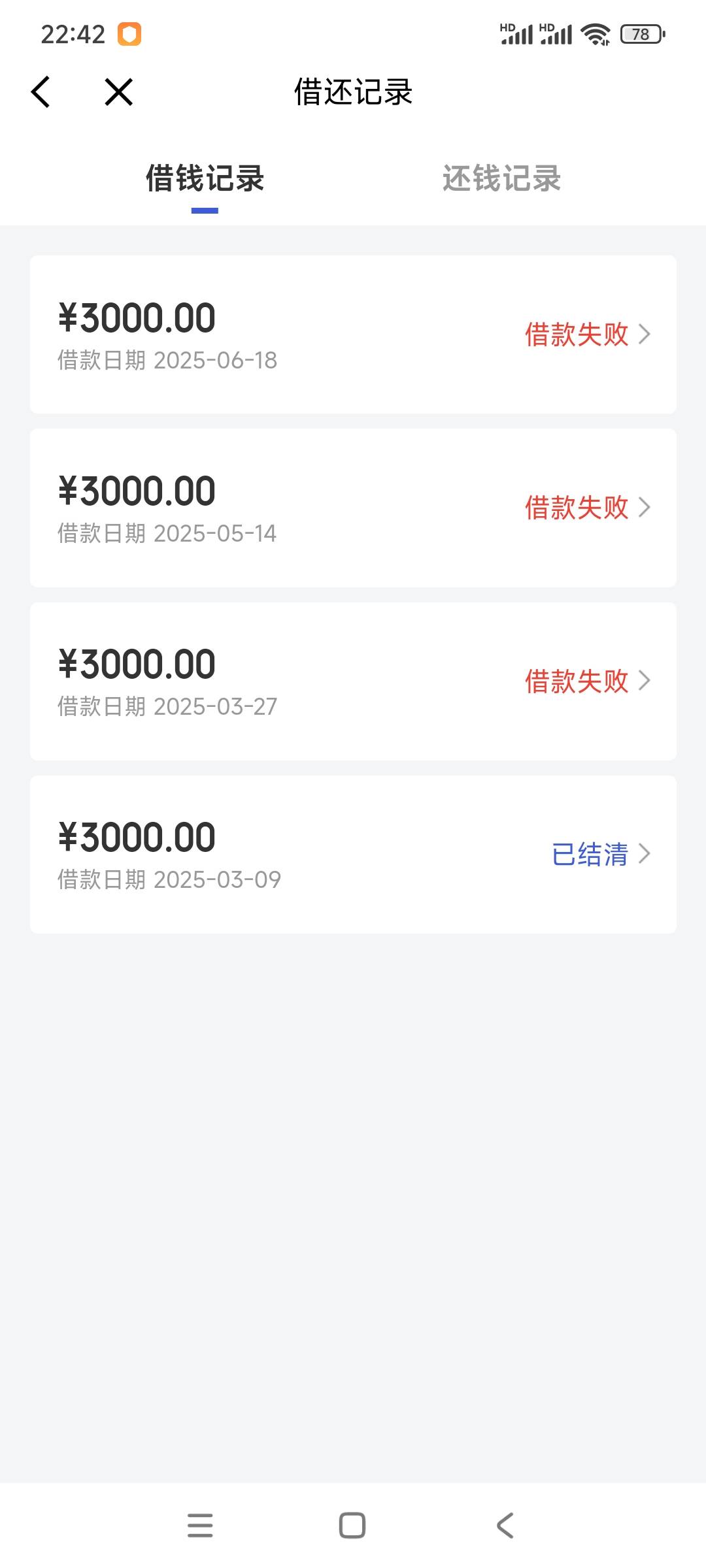Viewport: 706px width, 1568px height.
Task: Select the 借钱记录 tab
Action: [205, 178]
